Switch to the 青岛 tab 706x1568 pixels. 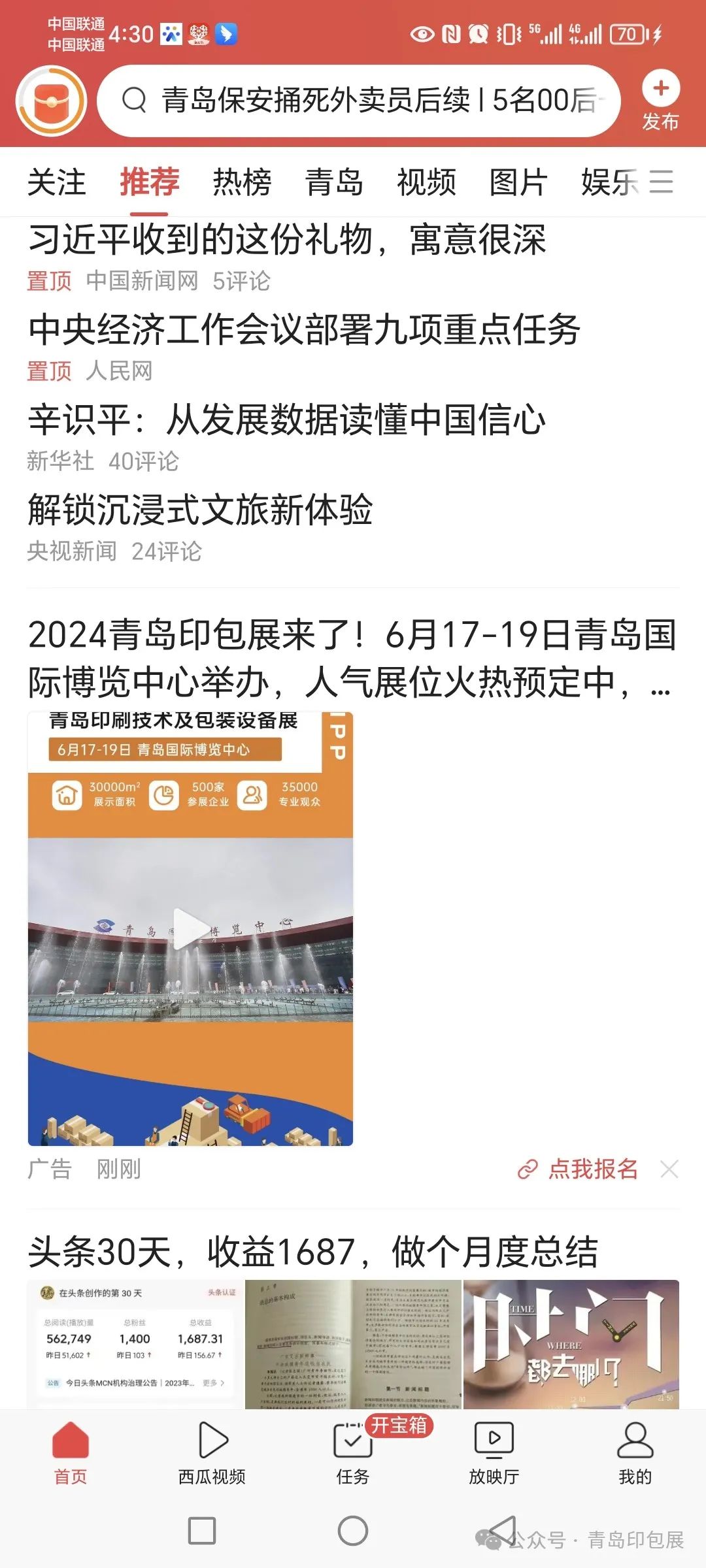(x=334, y=182)
